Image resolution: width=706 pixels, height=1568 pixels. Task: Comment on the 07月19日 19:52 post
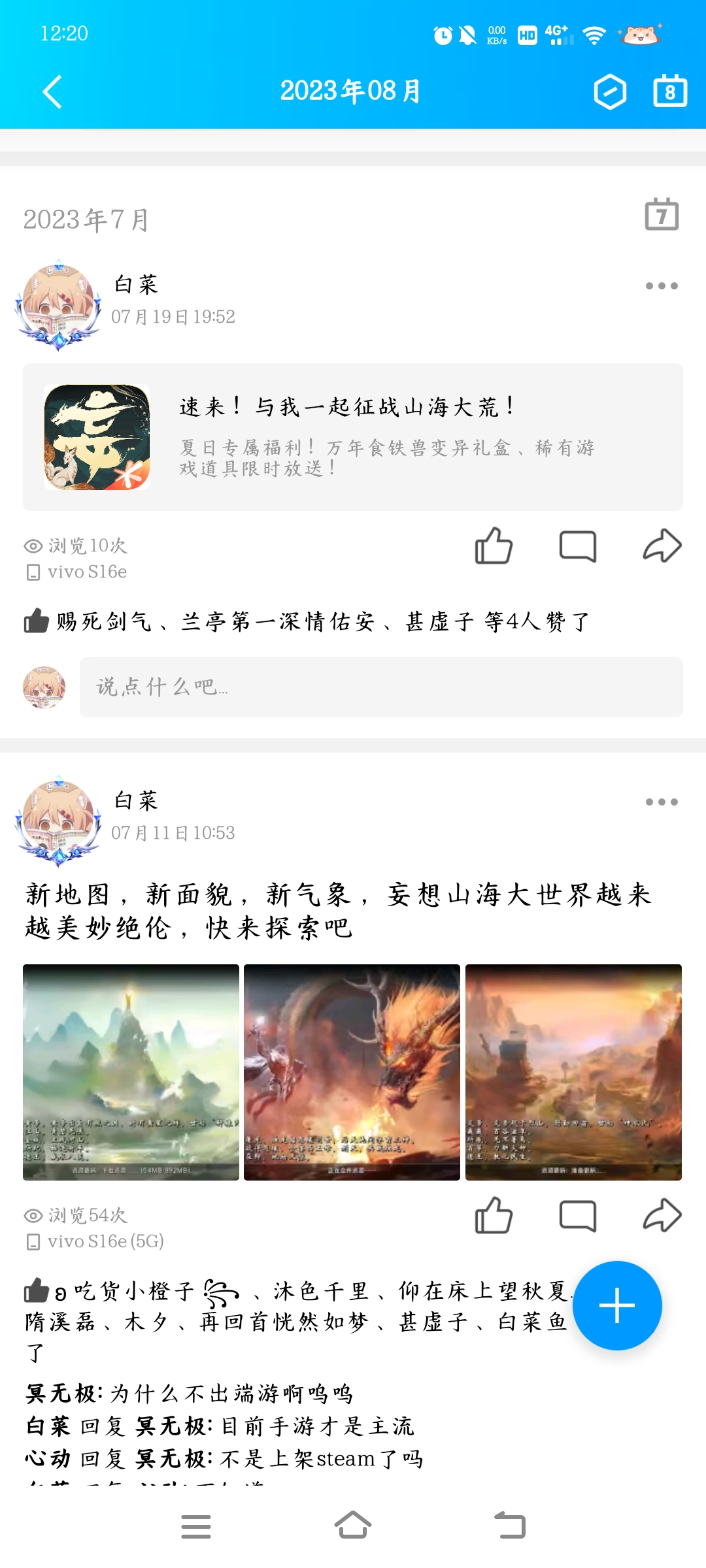click(x=578, y=546)
